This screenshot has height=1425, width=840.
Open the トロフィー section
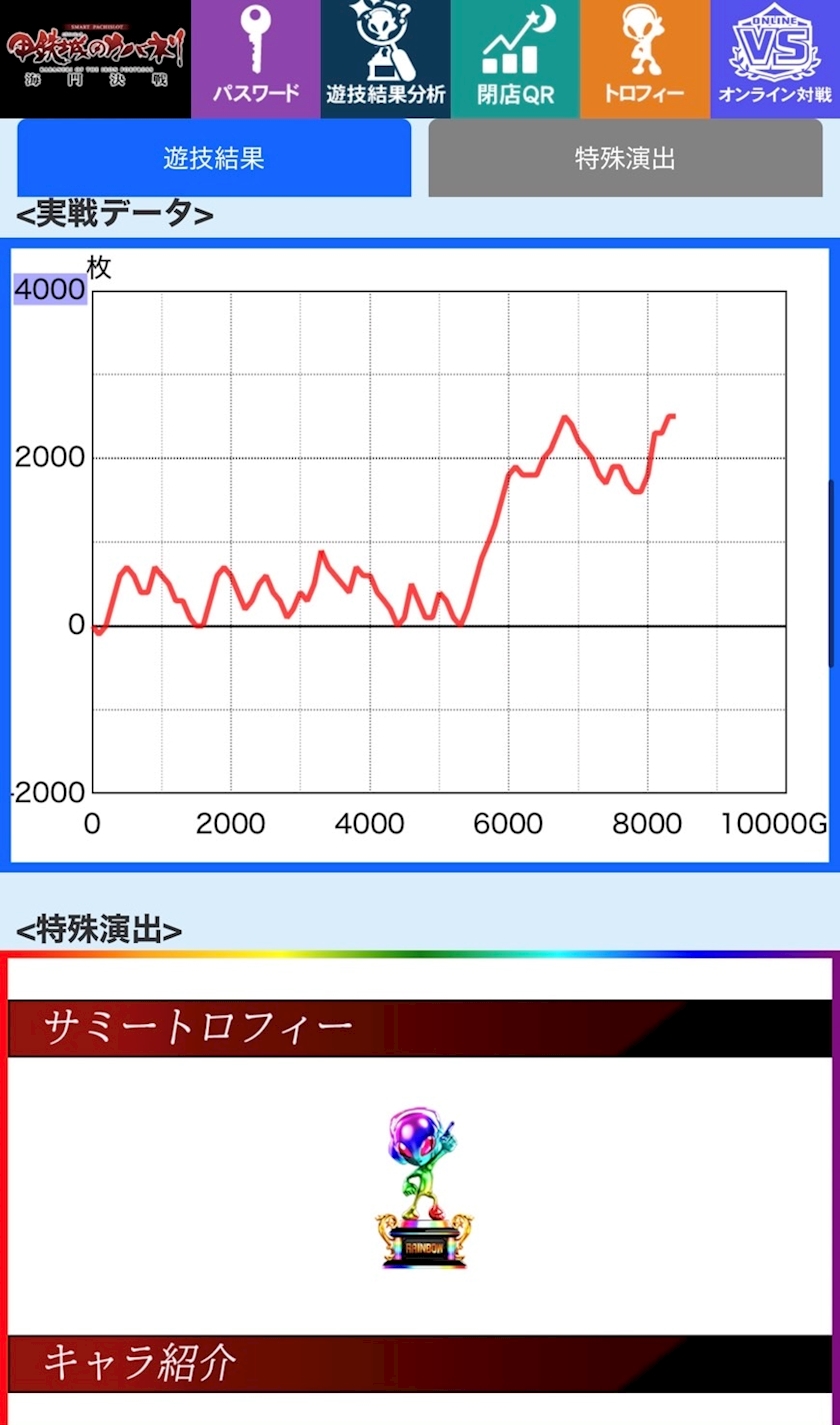coord(645,59)
